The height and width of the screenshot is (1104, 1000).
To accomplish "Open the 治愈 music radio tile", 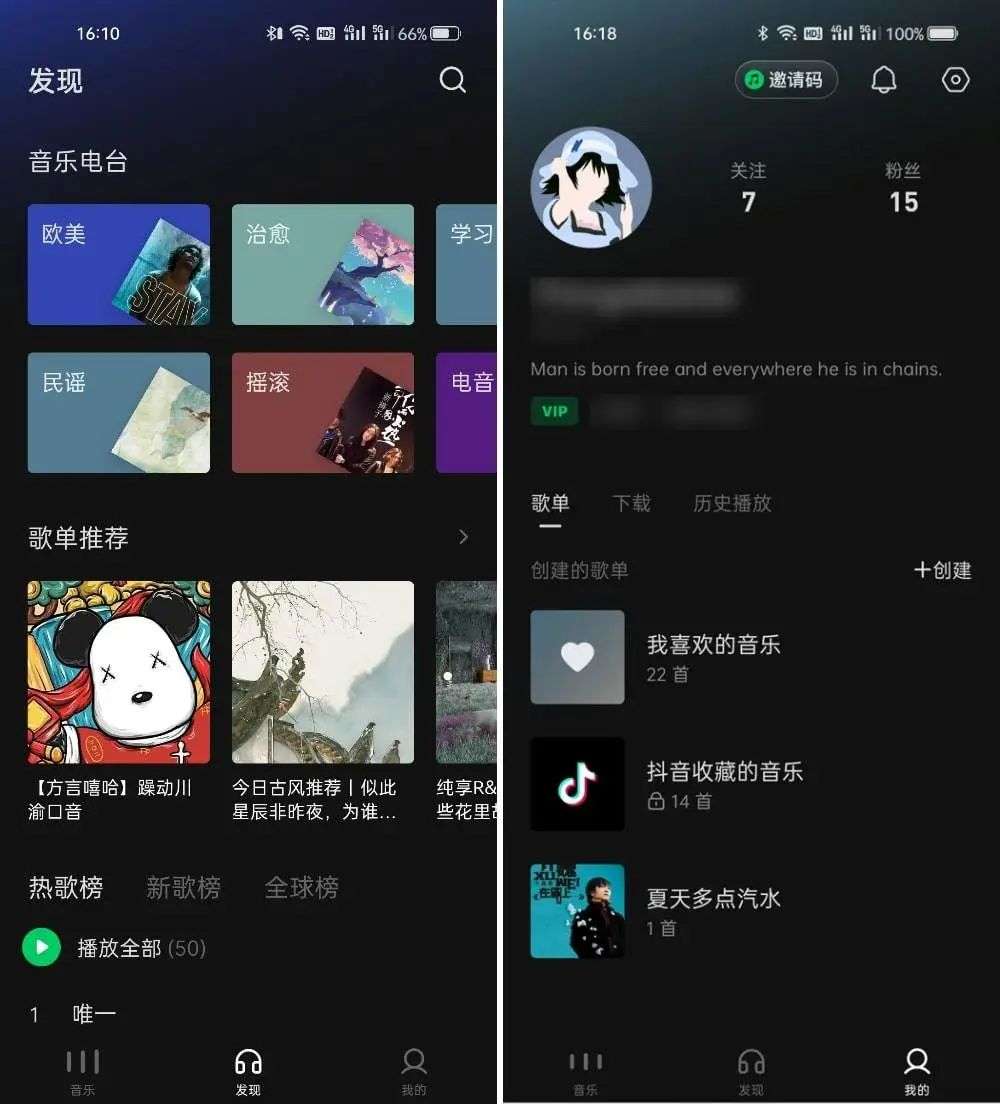I will click(x=323, y=264).
